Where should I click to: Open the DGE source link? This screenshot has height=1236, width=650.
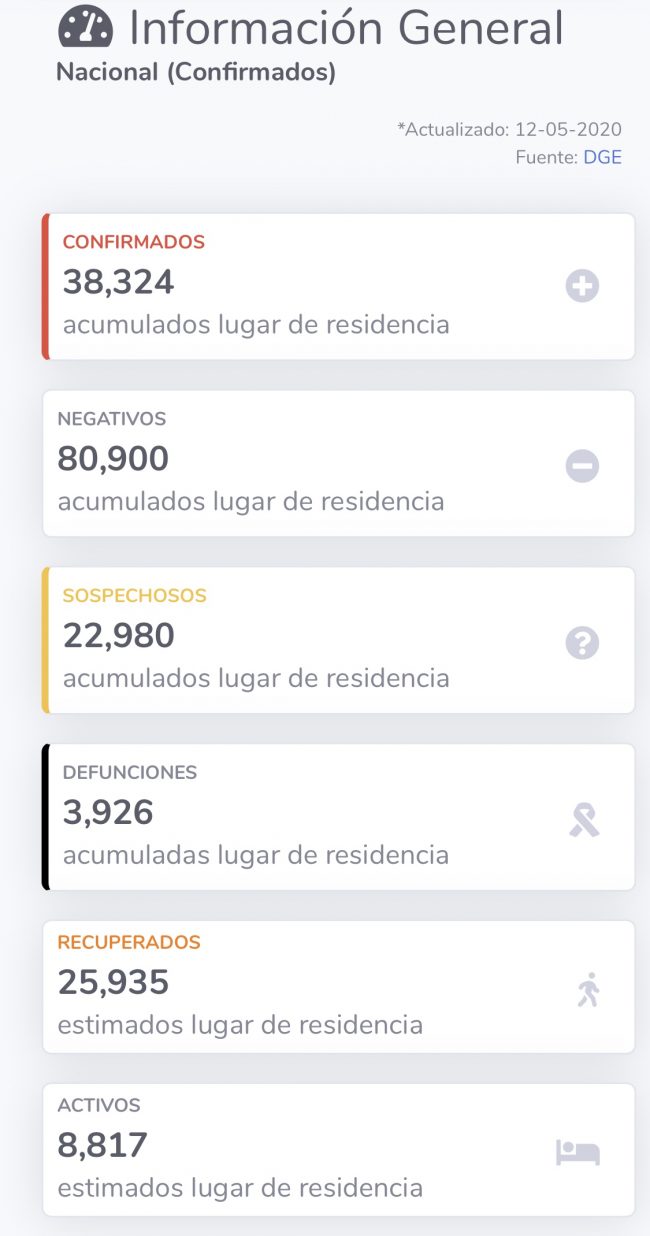[602, 157]
